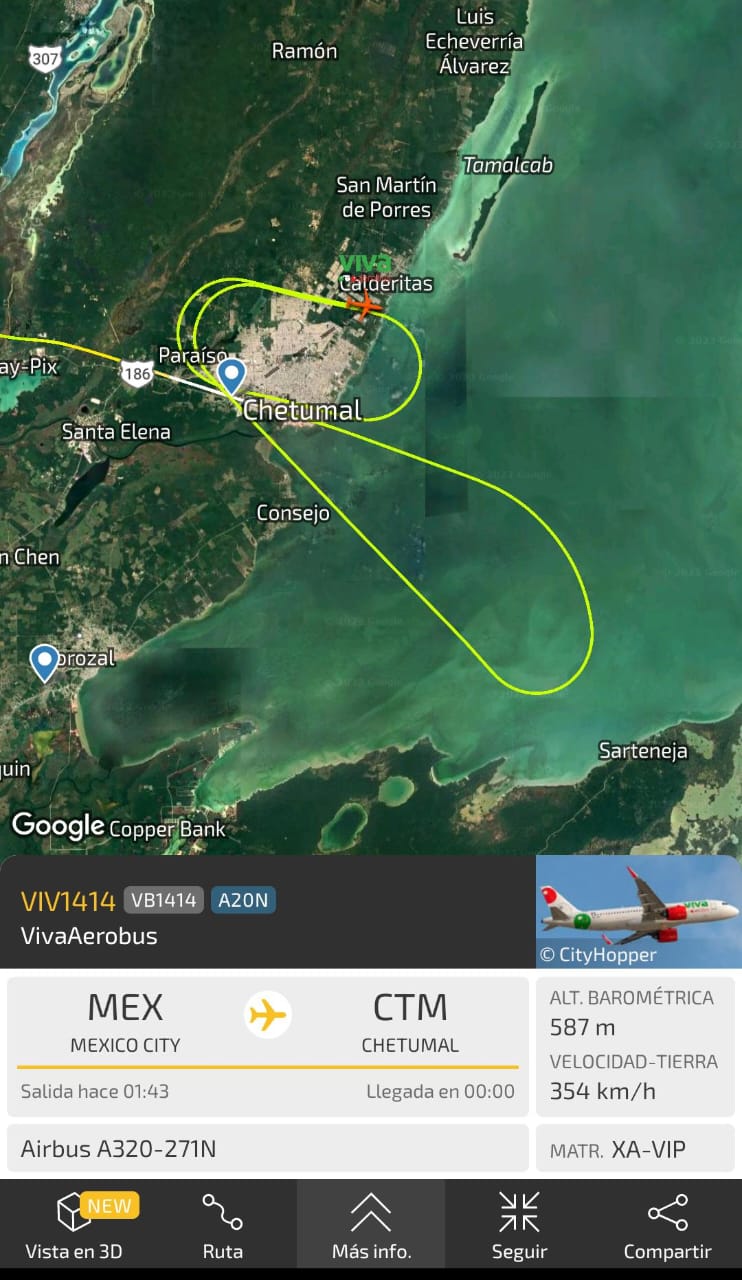Open the CityHopper aircraft photo
This screenshot has width=742, height=1280.
638,911
